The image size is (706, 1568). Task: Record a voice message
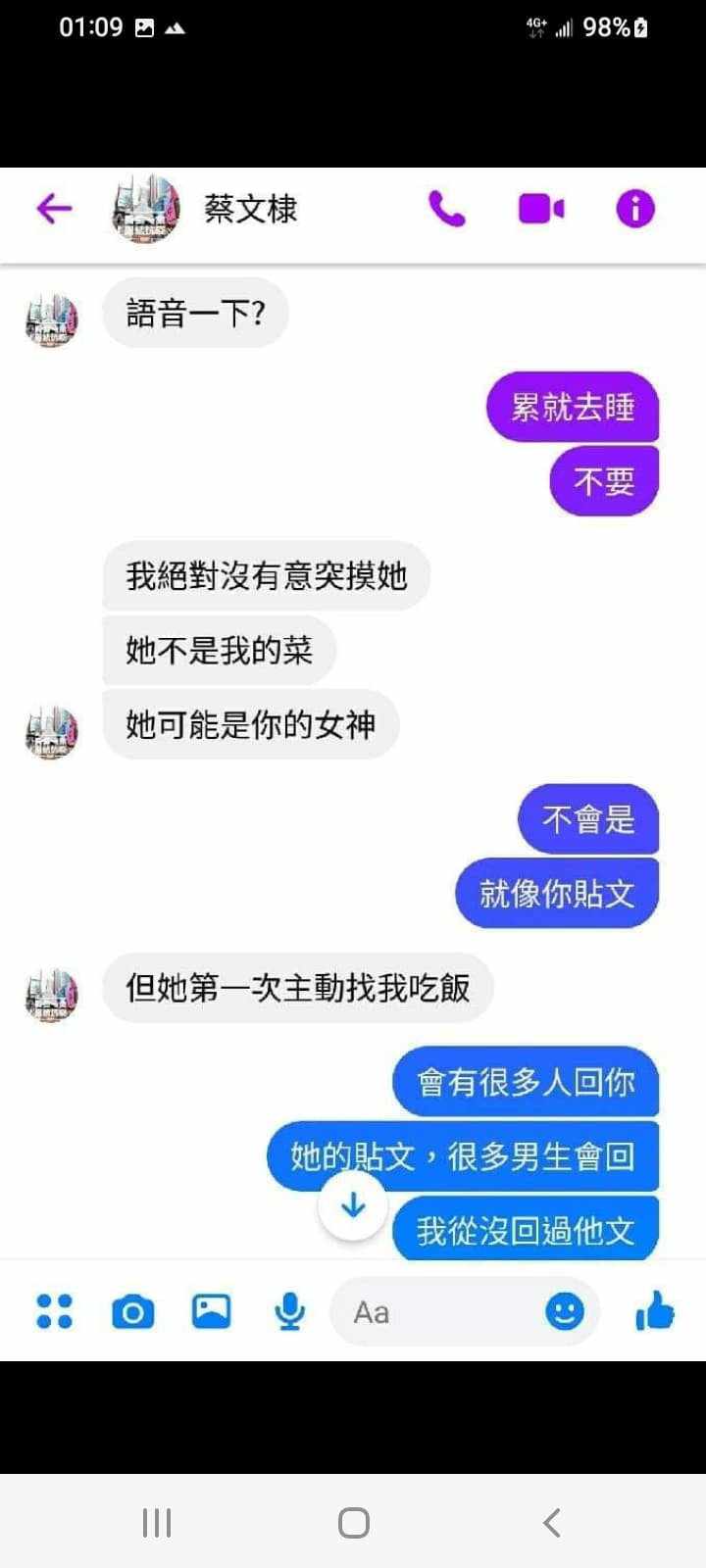click(289, 1311)
